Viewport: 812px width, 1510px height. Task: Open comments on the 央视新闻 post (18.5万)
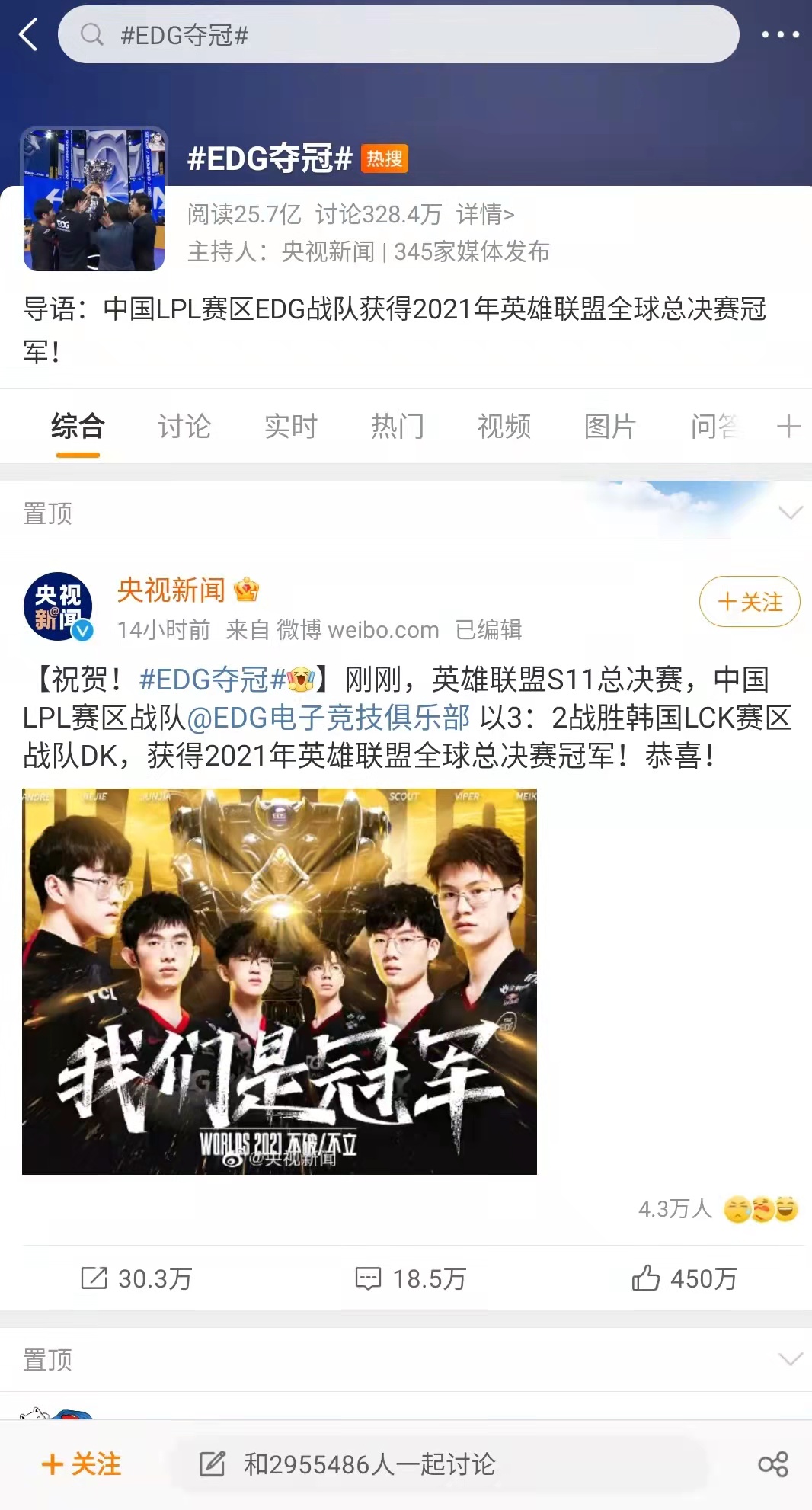[x=411, y=1278]
